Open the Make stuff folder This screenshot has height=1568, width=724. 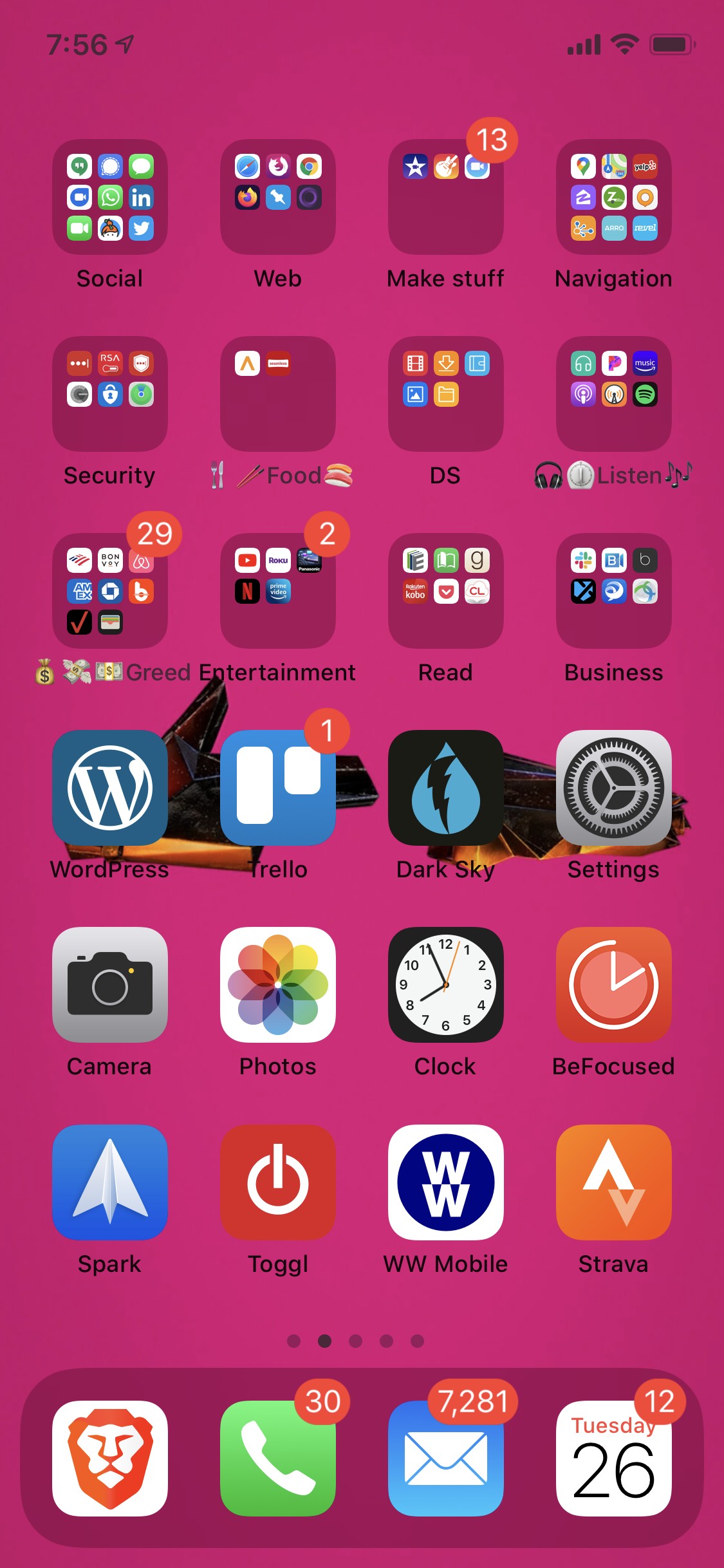pyautogui.click(x=446, y=197)
